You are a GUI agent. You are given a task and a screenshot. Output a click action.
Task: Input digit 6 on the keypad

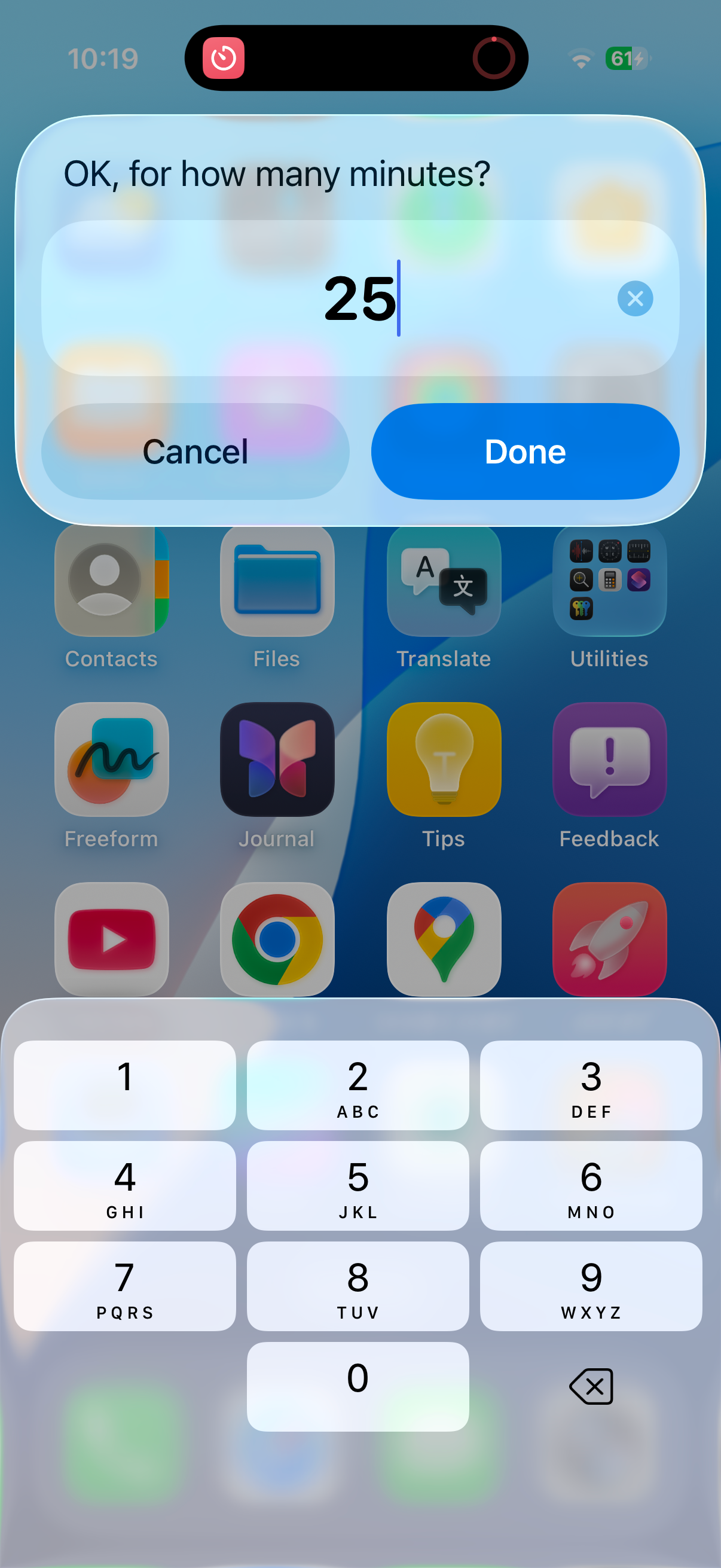tap(591, 1185)
